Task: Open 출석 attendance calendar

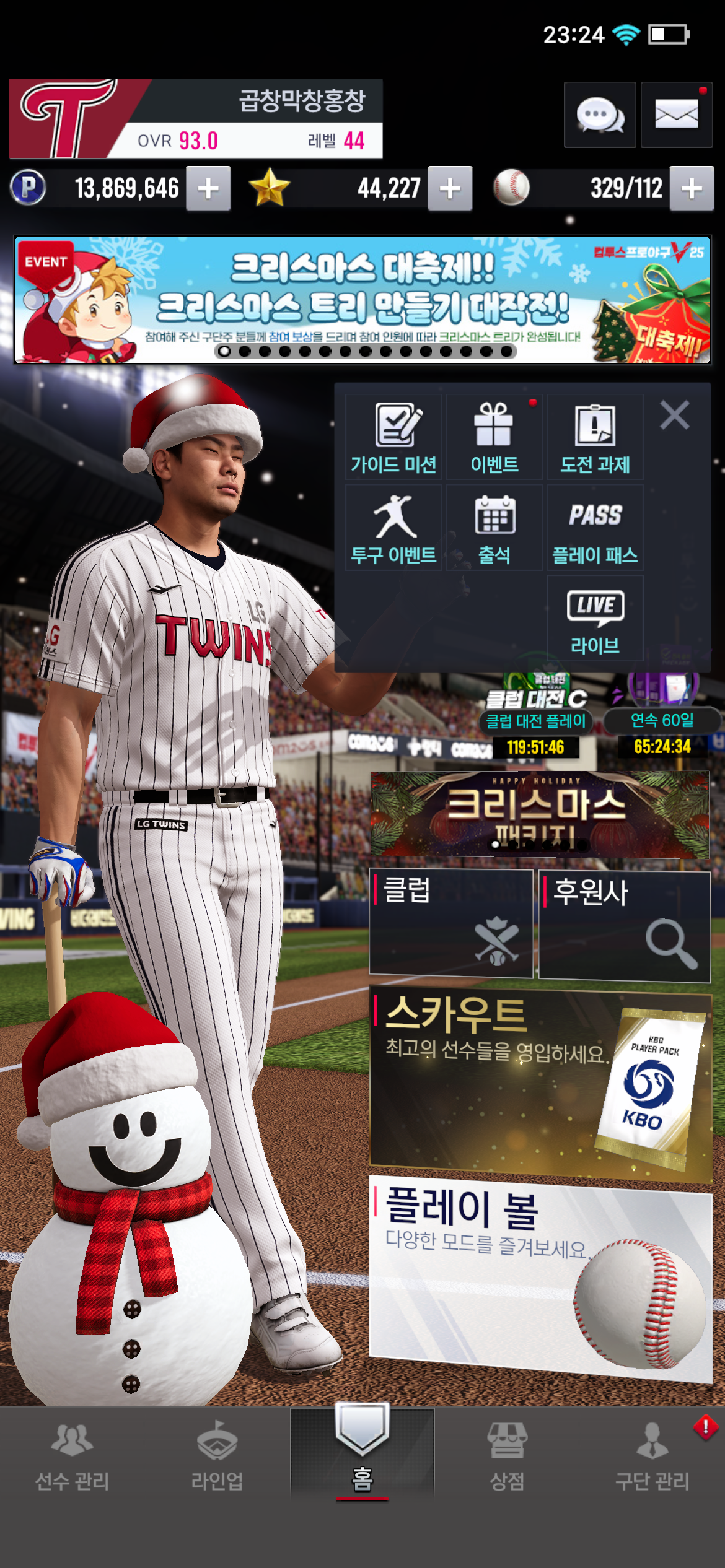Action: click(494, 528)
